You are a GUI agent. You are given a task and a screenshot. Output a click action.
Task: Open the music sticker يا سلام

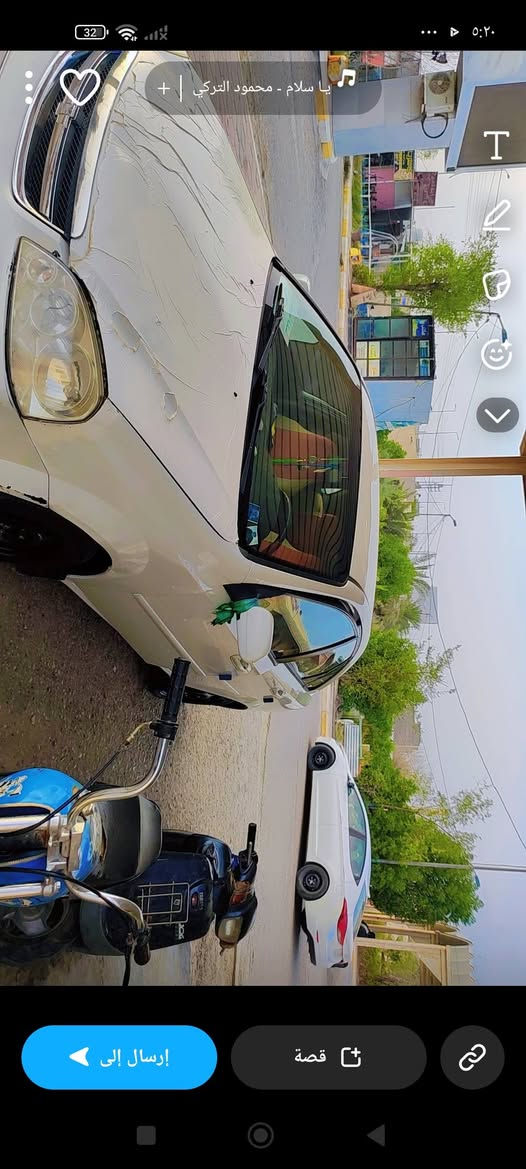click(263, 87)
